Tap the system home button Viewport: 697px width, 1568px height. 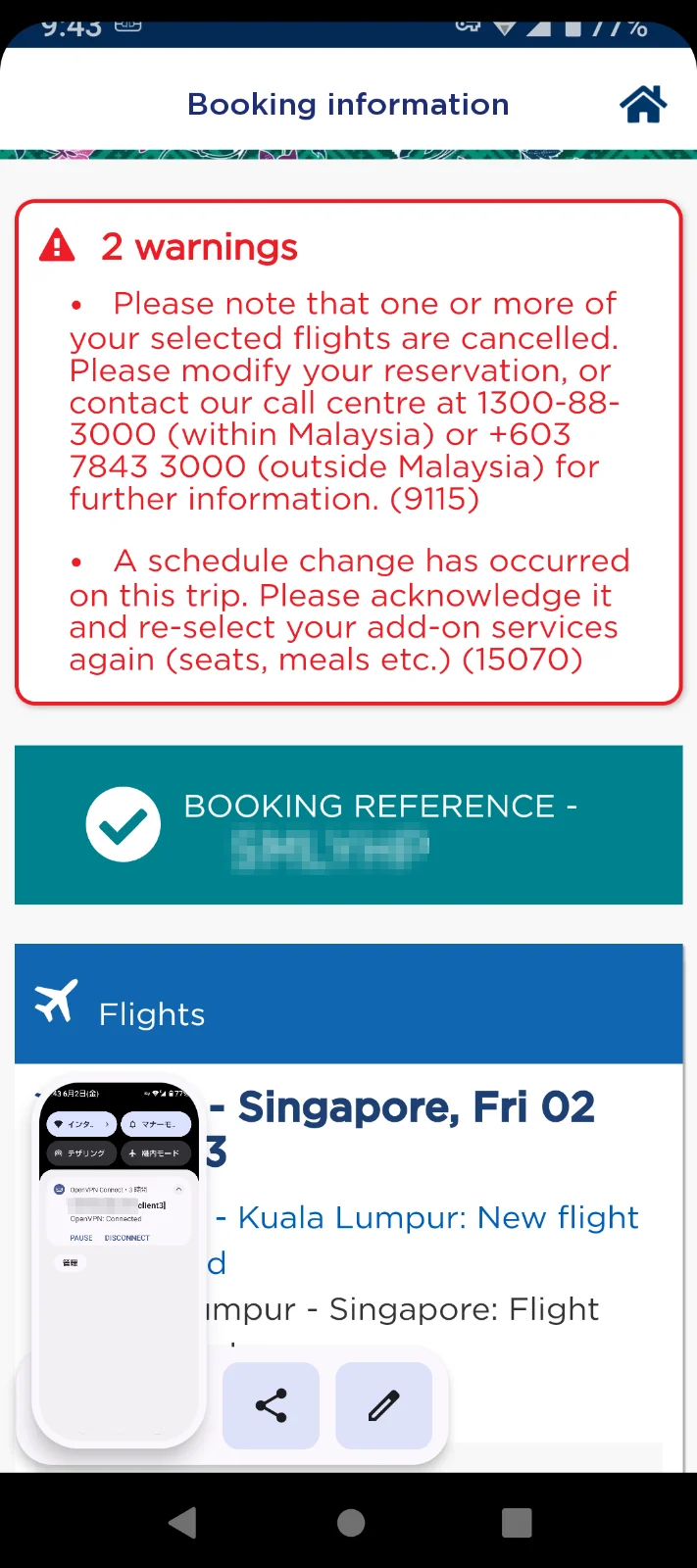pos(350,1522)
